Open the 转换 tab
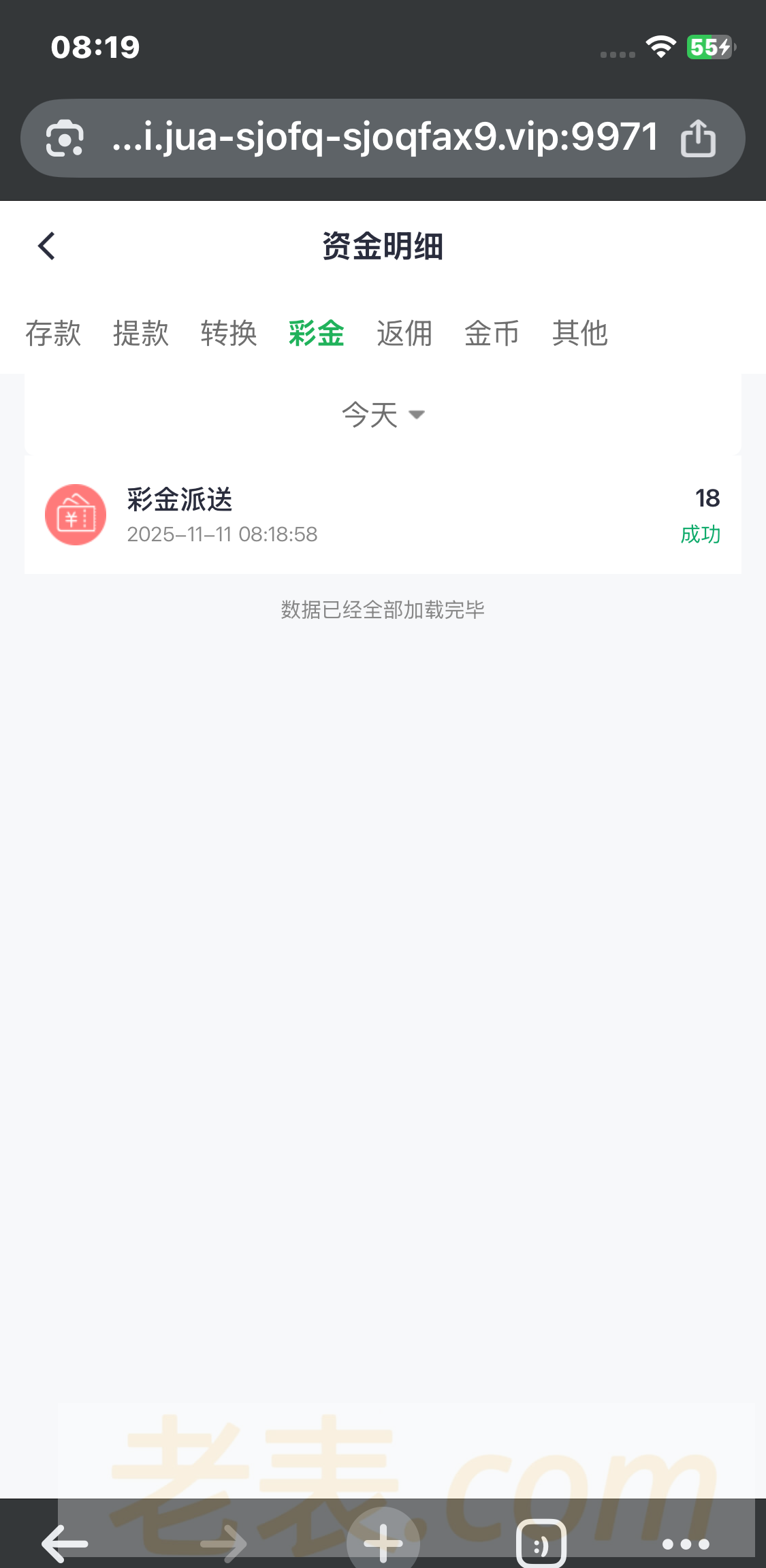This screenshot has height=1568, width=766. coord(229,334)
